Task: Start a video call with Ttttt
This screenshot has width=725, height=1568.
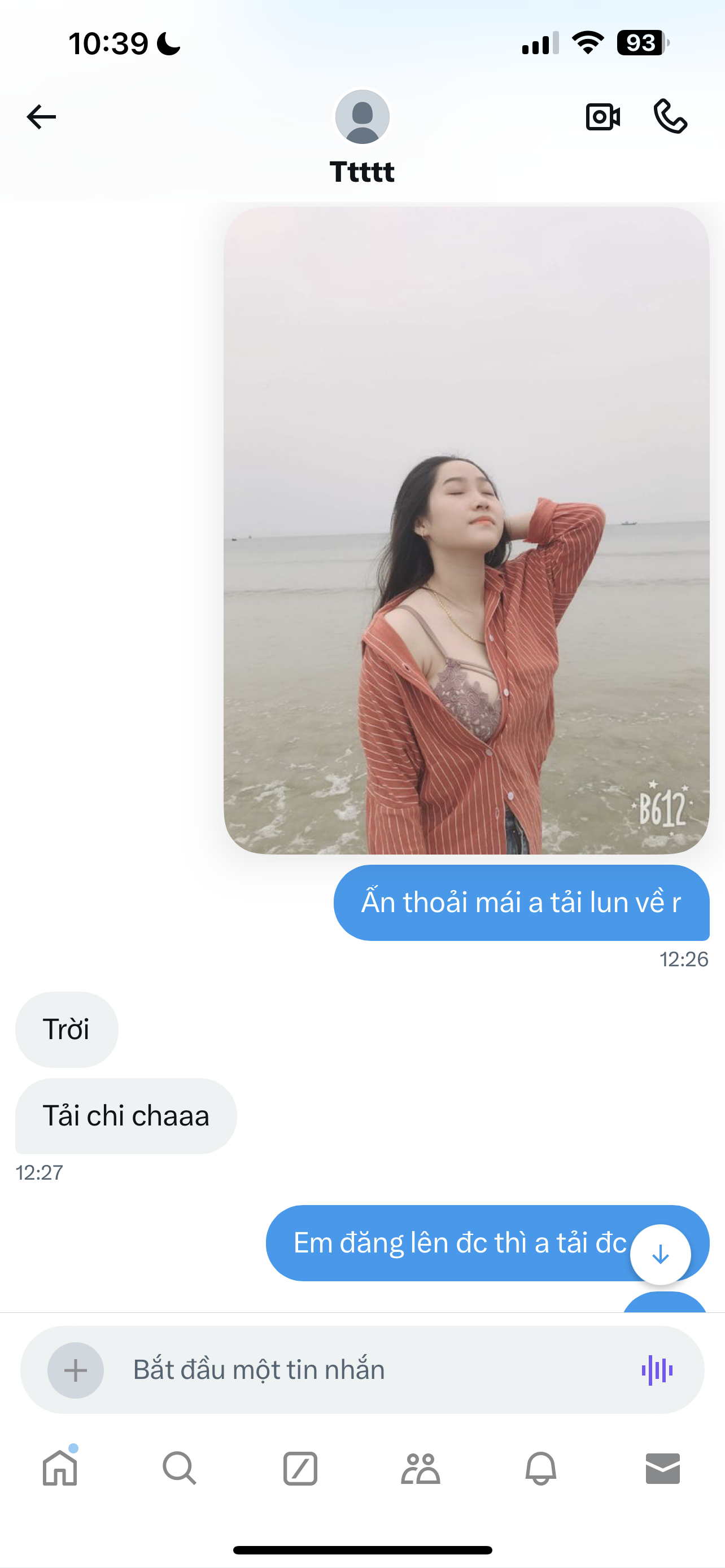Action: (603, 117)
